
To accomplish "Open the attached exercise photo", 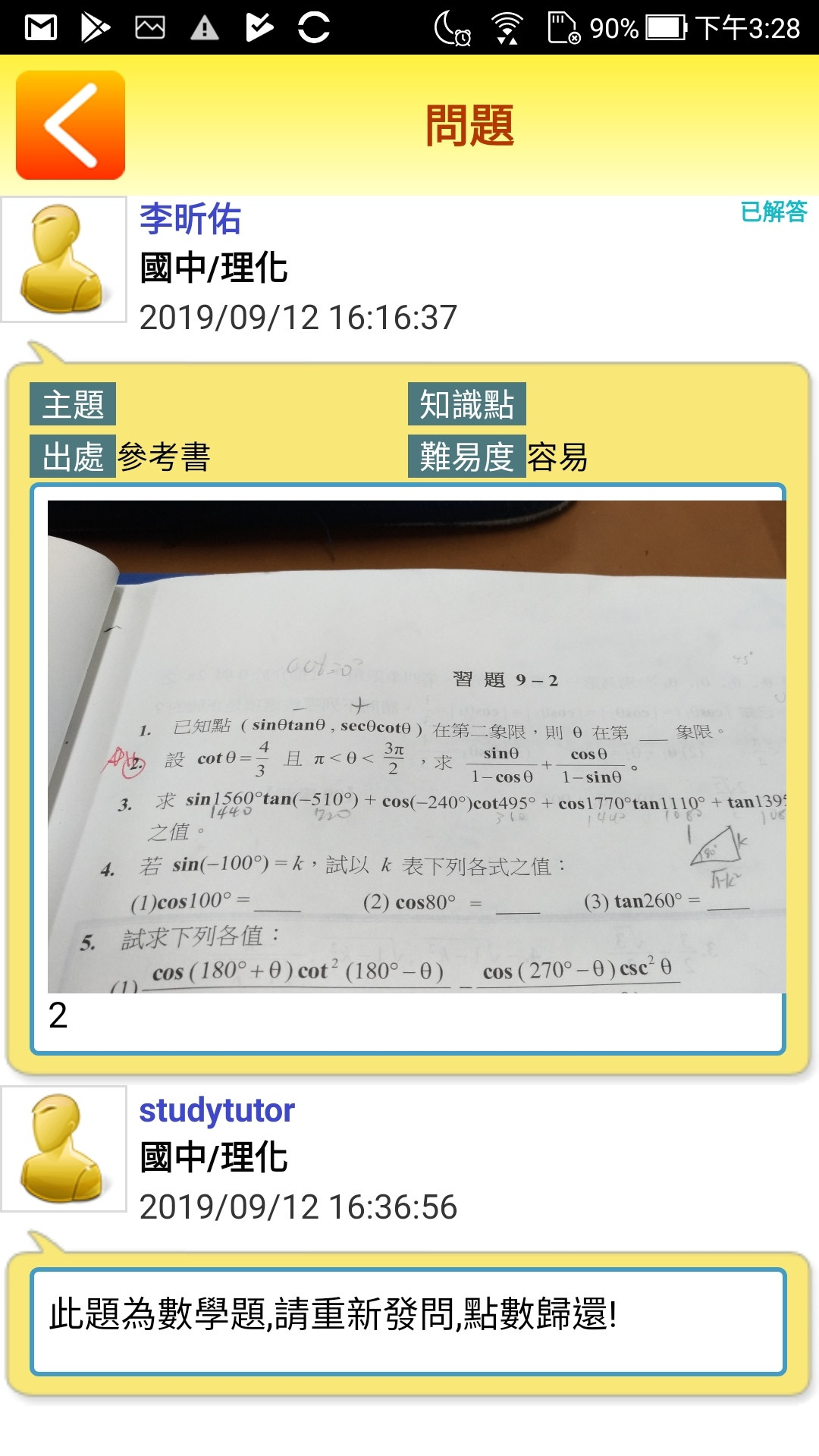I will coord(416,746).
